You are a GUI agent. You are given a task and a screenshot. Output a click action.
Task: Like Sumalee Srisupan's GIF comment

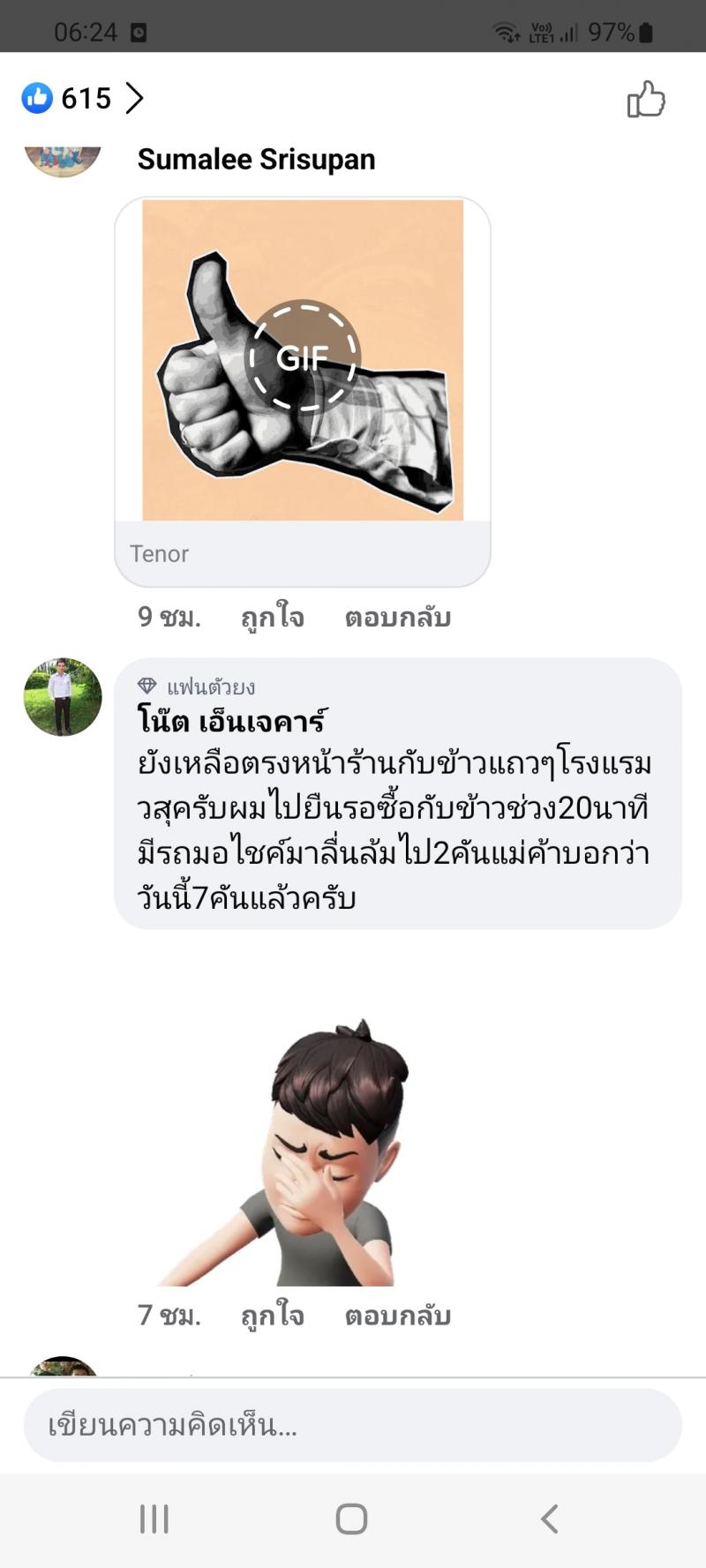[x=272, y=617]
